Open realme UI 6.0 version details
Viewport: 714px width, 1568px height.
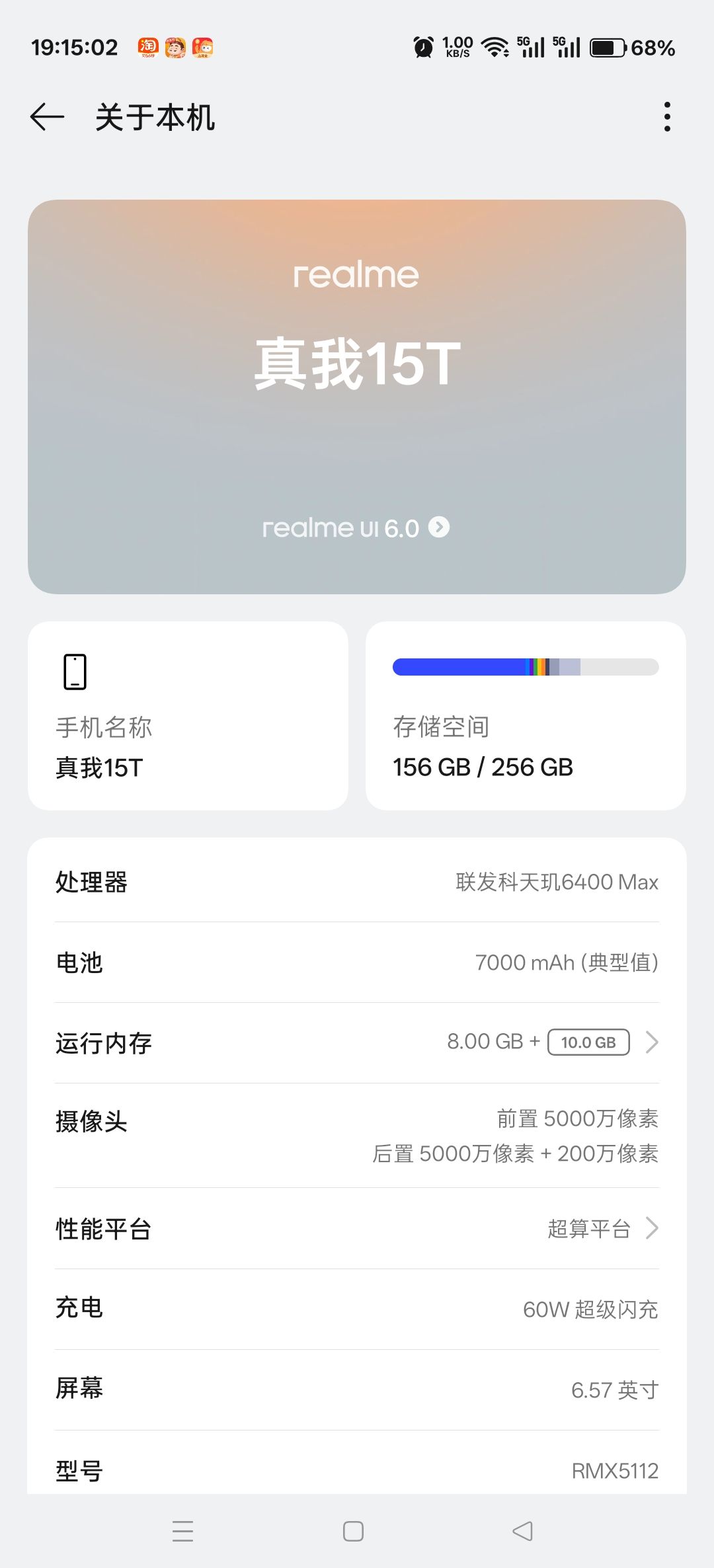(356, 528)
